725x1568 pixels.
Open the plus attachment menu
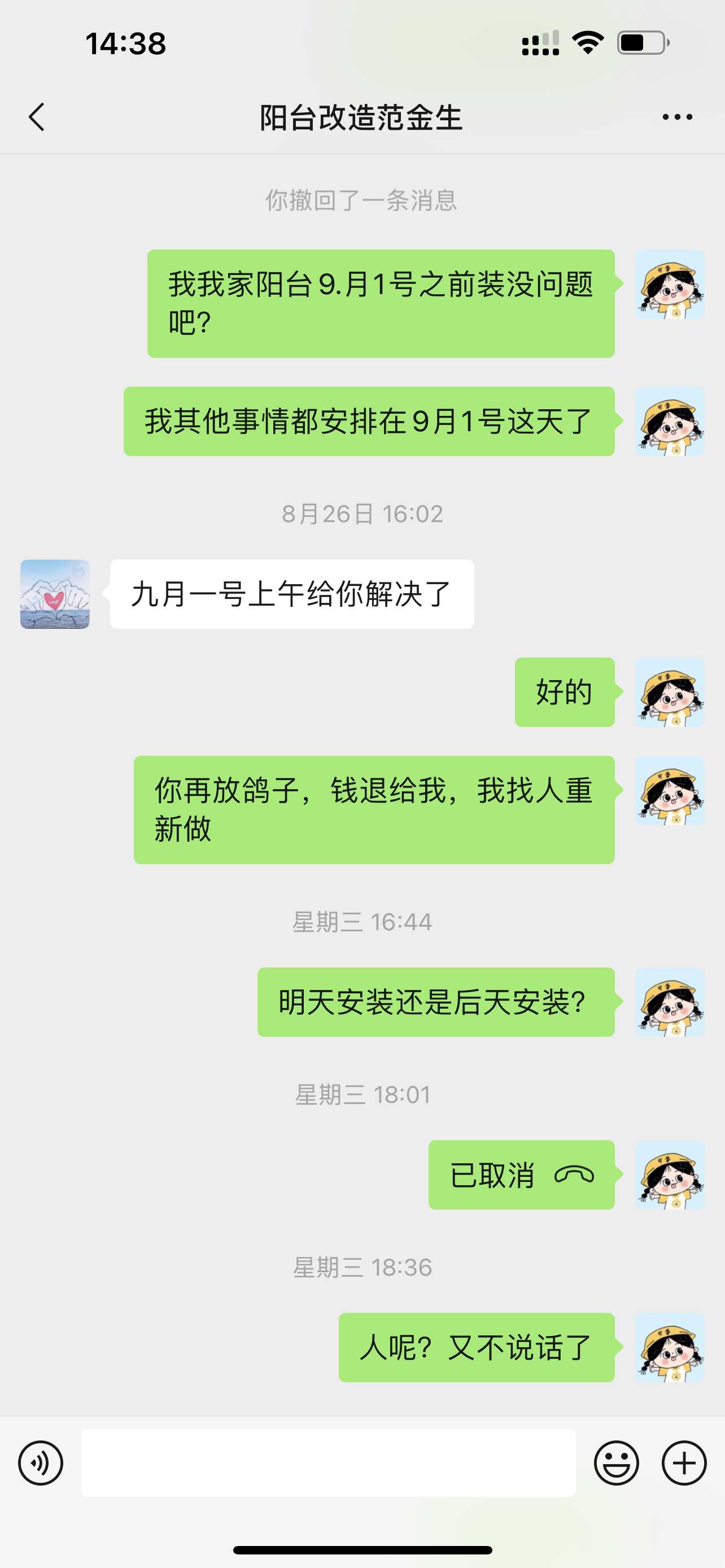click(684, 1462)
